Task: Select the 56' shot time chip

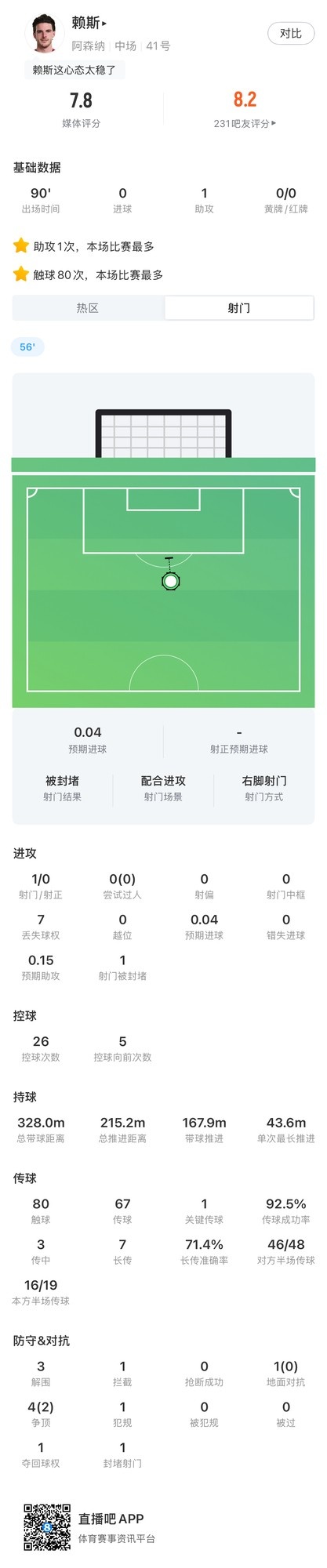Action: (x=27, y=347)
